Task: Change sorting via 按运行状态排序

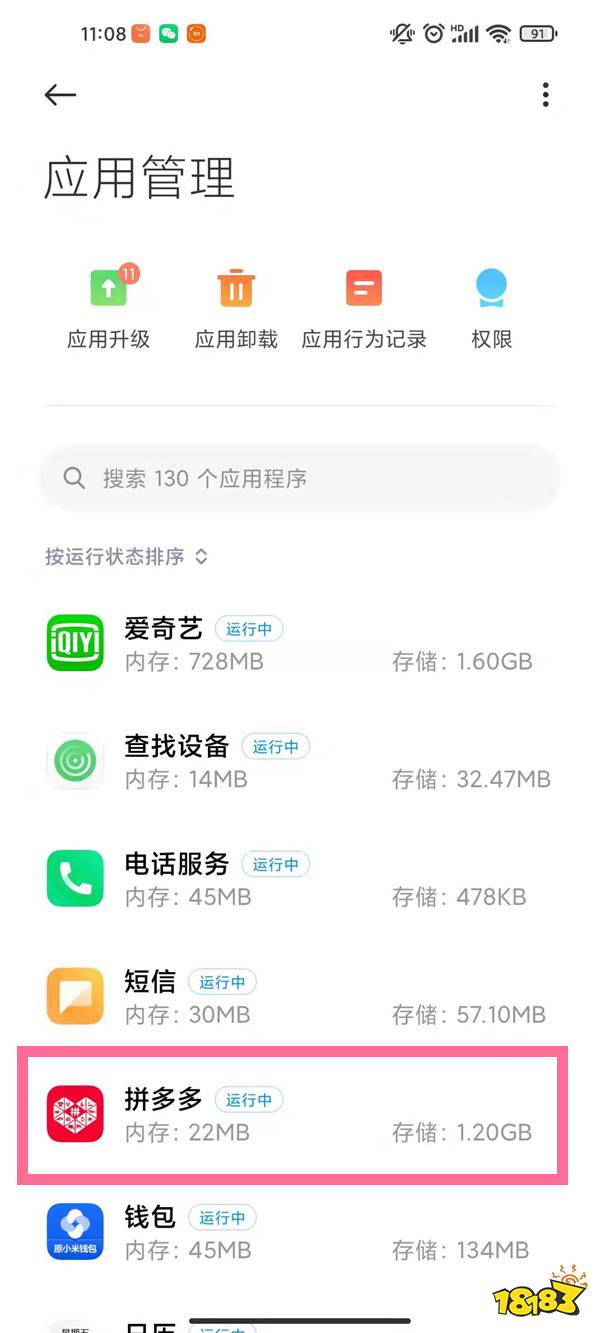Action: (x=126, y=557)
